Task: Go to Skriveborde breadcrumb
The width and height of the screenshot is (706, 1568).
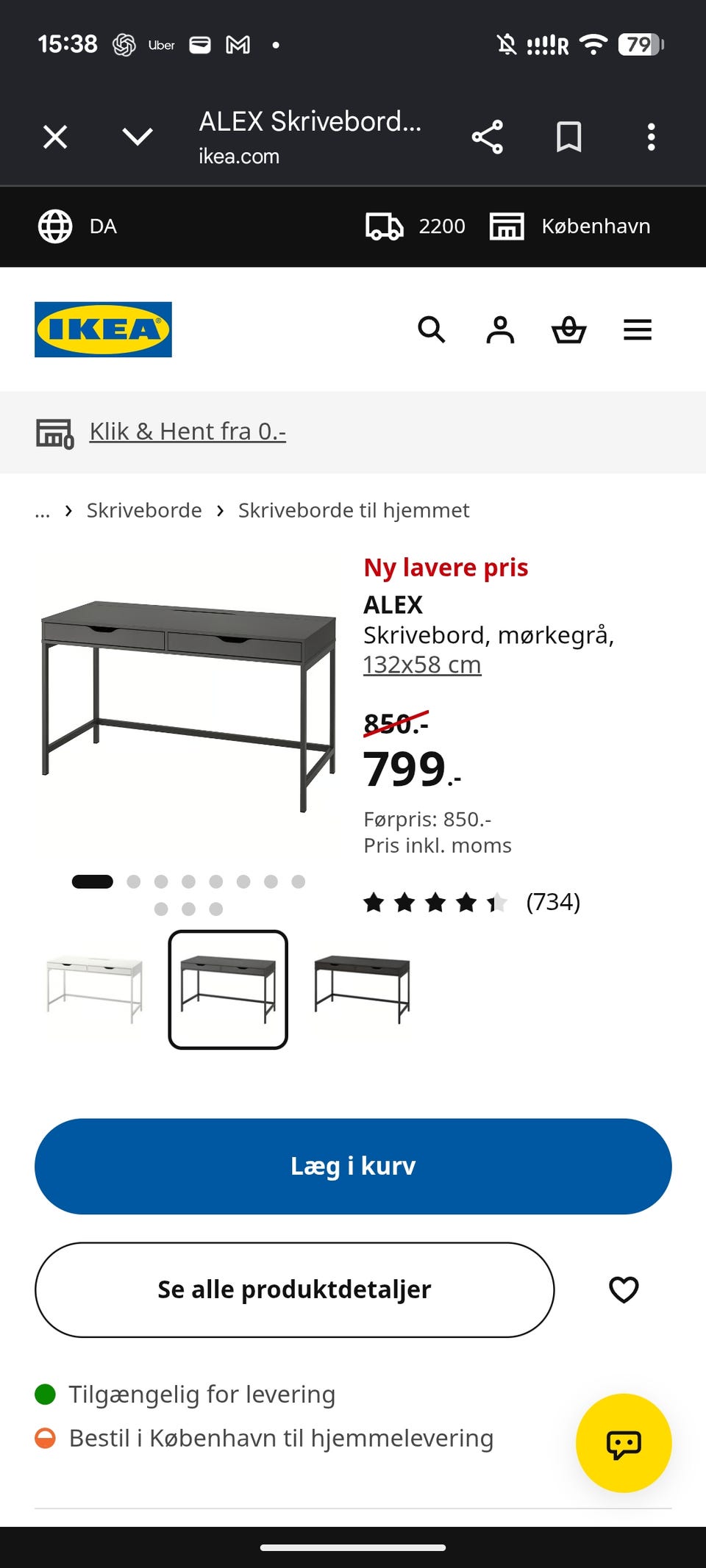Action: tap(144, 510)
